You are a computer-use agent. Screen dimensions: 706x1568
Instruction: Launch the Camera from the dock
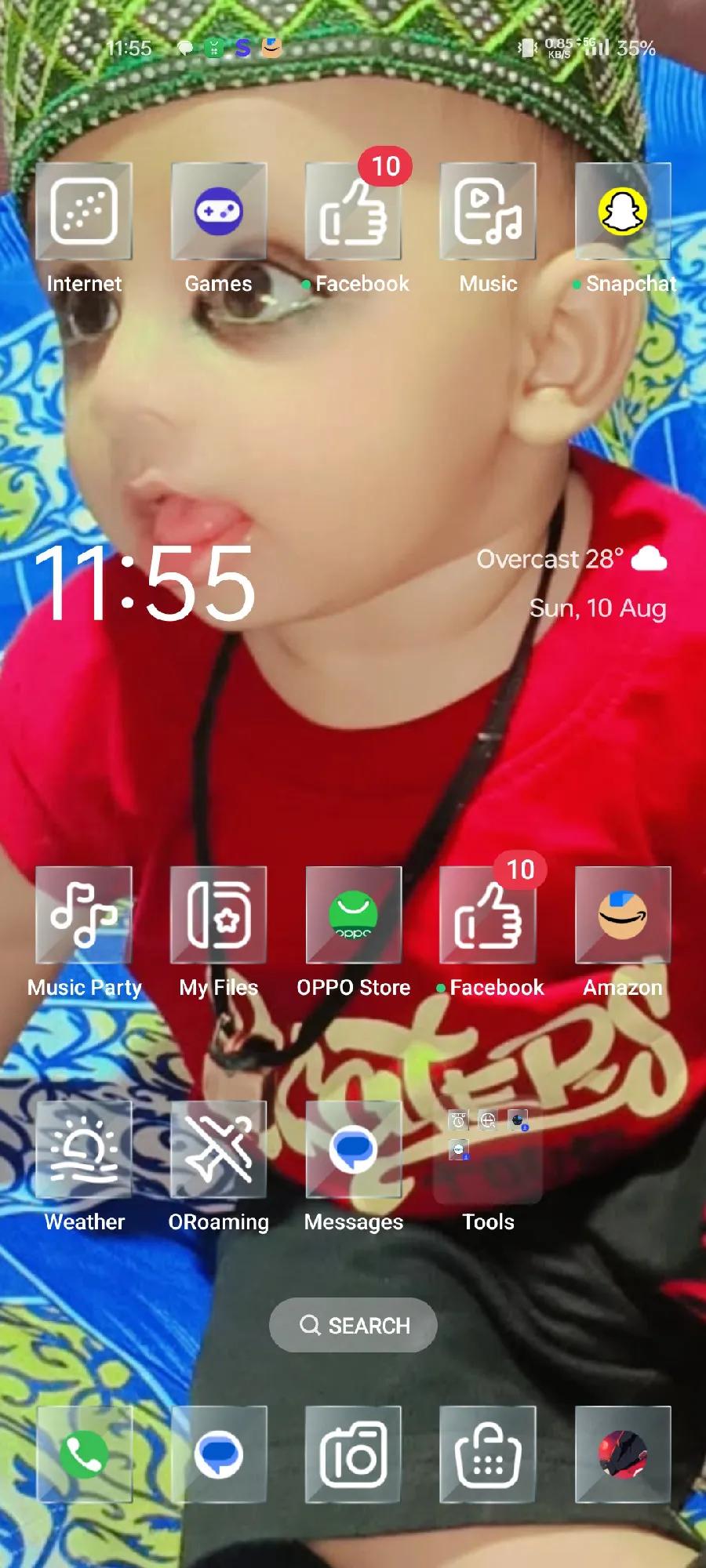(353, 1454)
